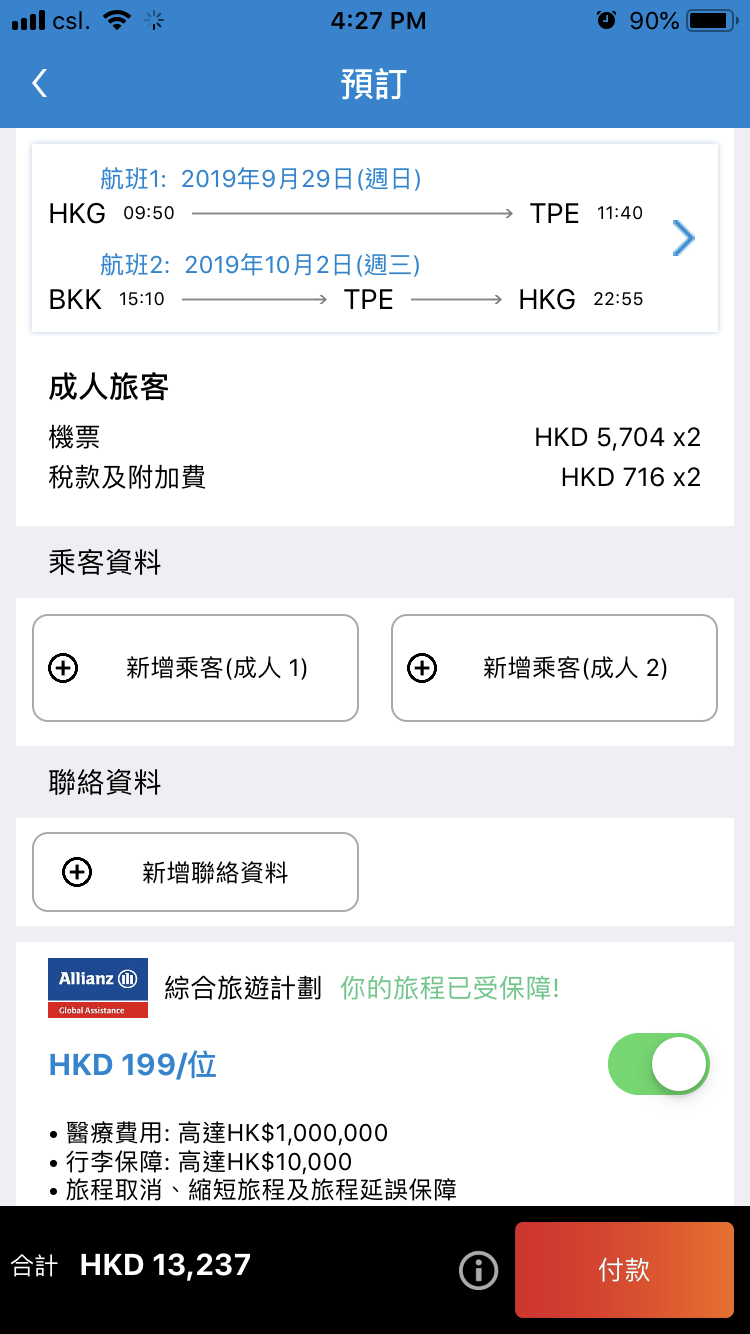Screen dimensions: 750x1334
Task: Open price info icon beside total
Action: [x=478, y=1270]
